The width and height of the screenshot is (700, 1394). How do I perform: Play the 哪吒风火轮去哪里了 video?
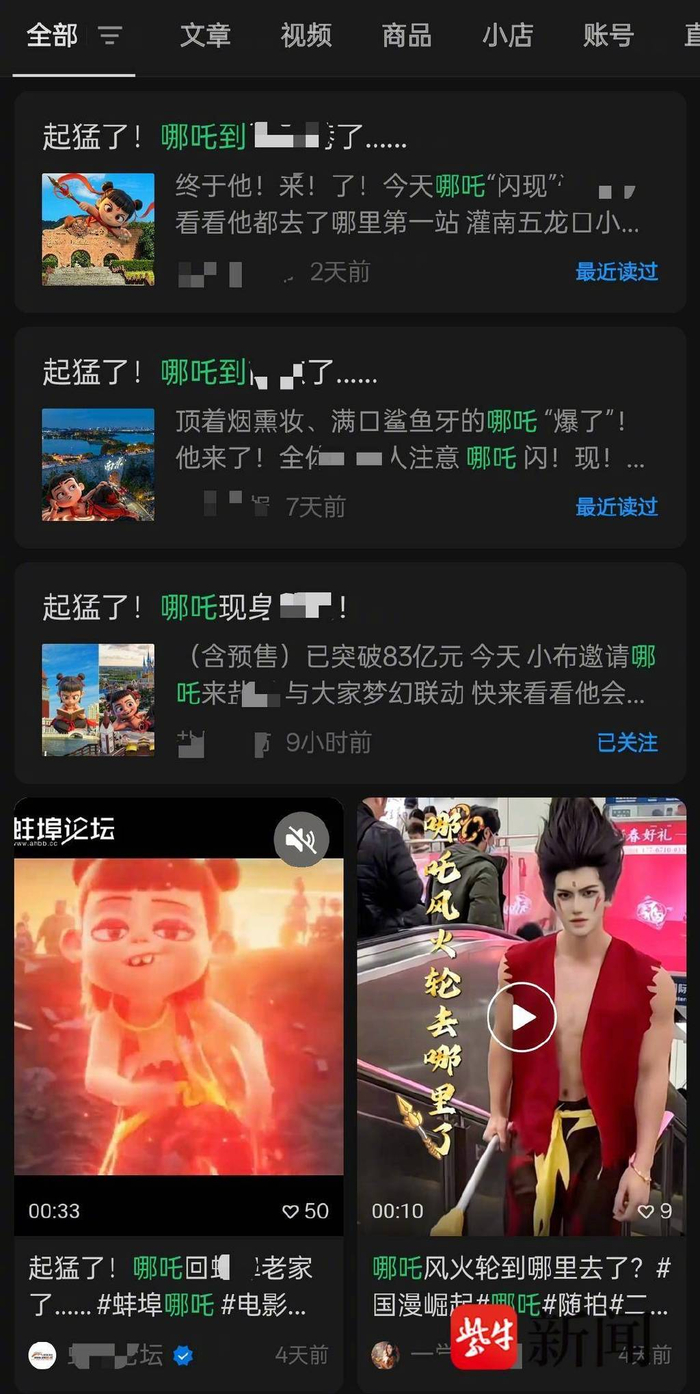[521, 1017]
